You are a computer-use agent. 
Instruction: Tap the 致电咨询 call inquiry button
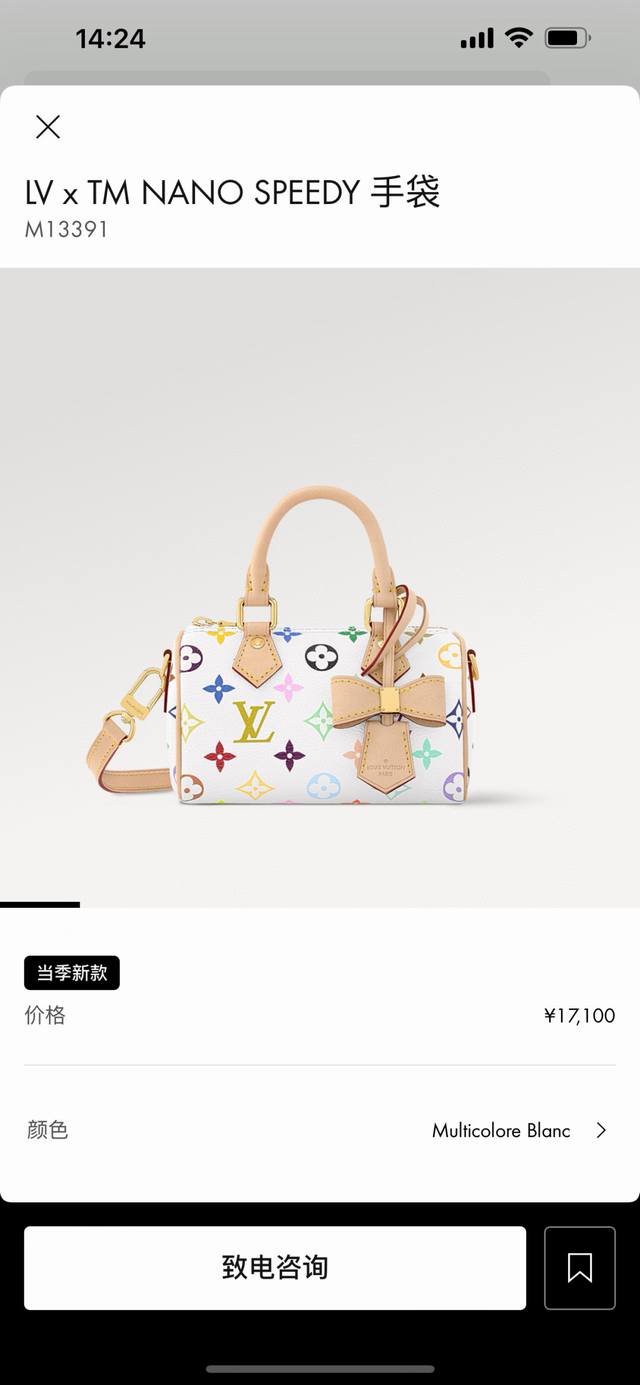pyautogui.click(x=275, y=1267)
